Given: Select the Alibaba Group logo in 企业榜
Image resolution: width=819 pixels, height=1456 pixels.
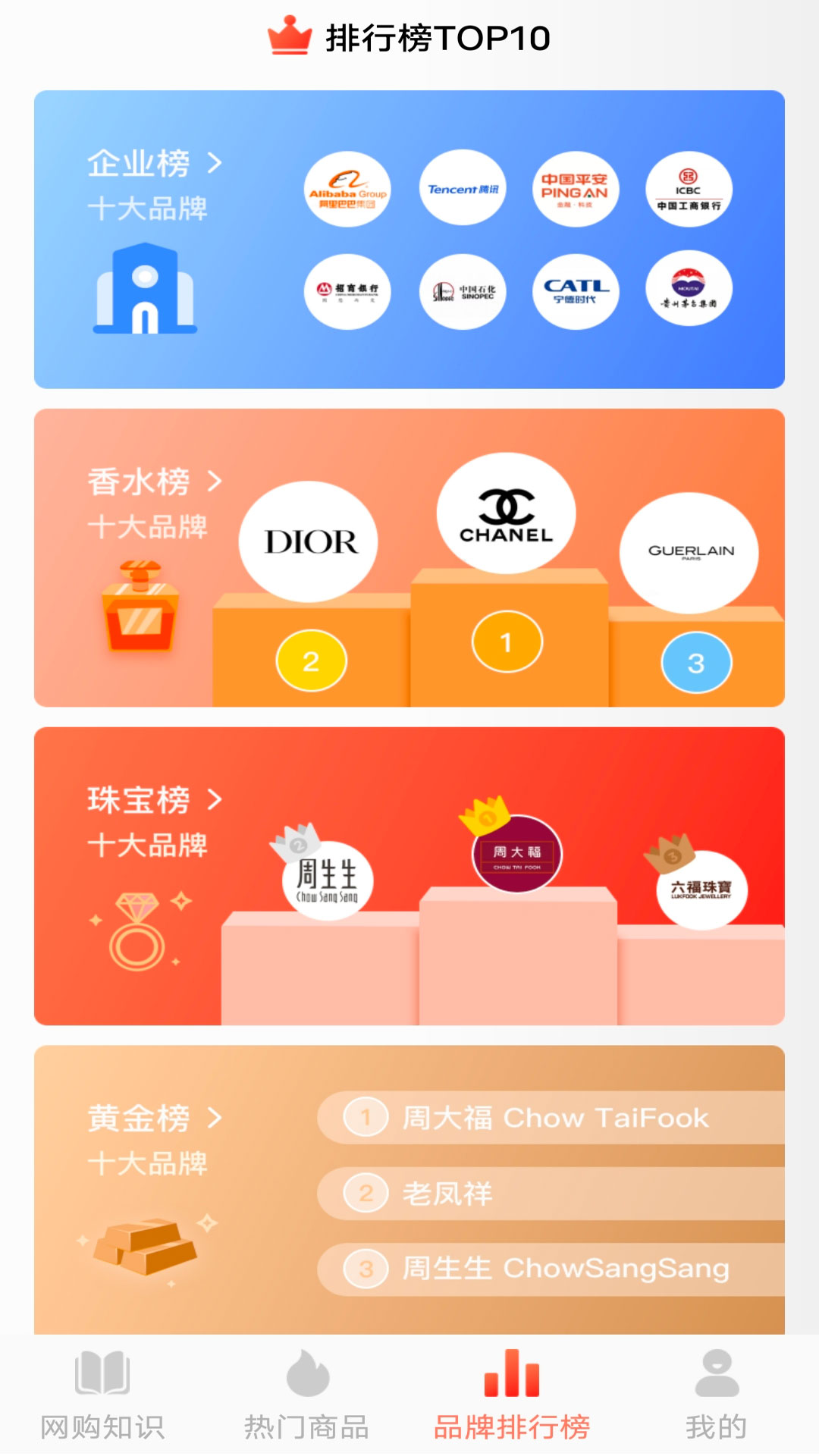Looking at the screenshot, I should click(x=348, y=190).
